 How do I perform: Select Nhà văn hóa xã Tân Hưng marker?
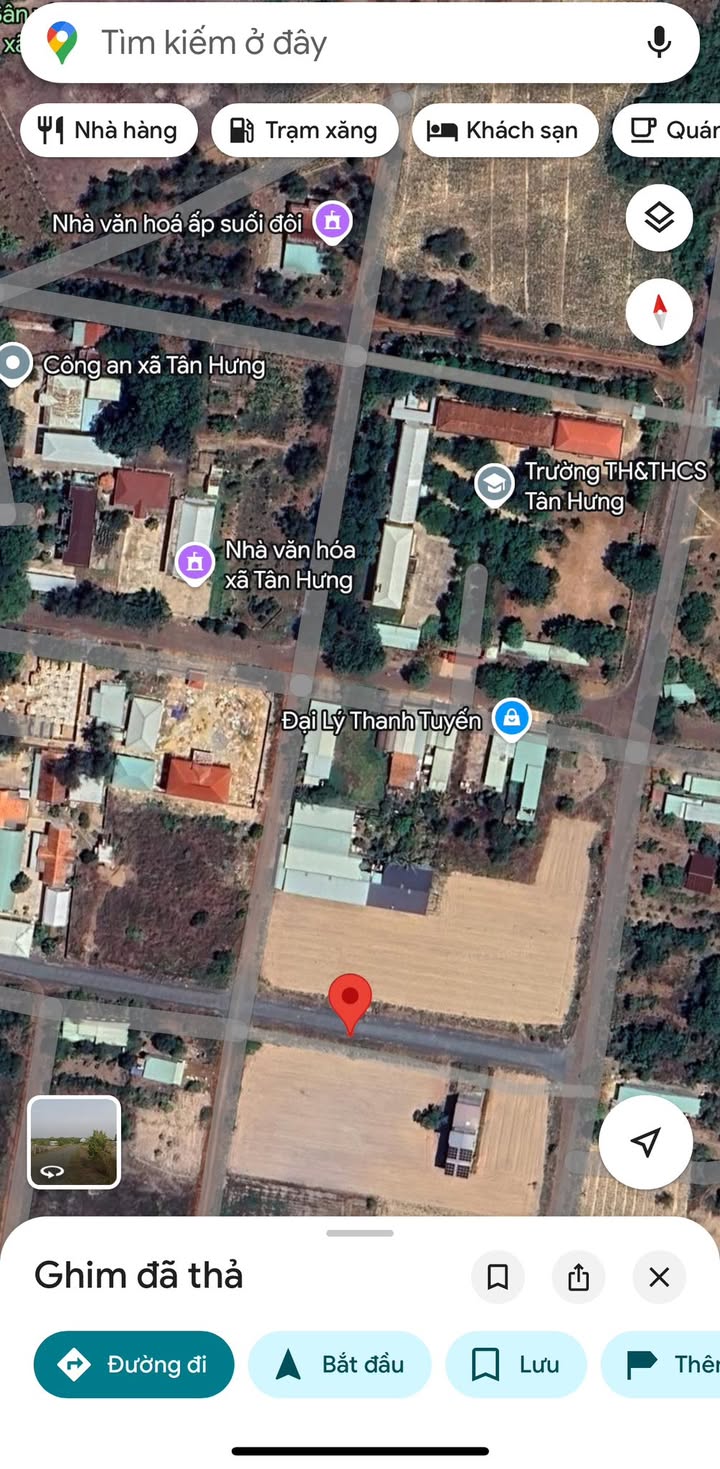coord(195,562)
